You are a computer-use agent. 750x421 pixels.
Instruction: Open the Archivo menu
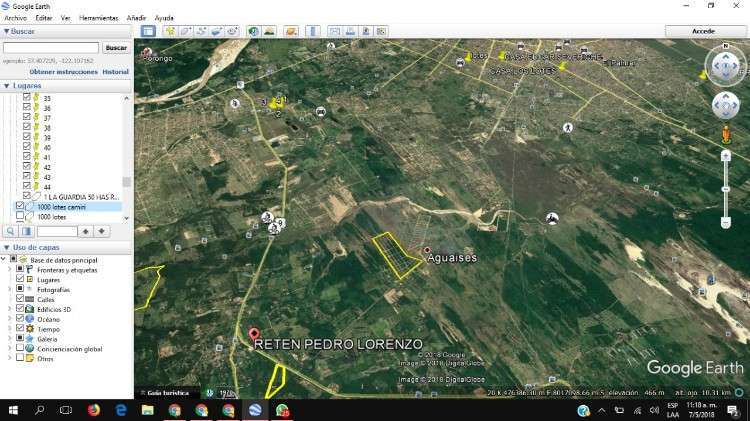tap(15, 18)
